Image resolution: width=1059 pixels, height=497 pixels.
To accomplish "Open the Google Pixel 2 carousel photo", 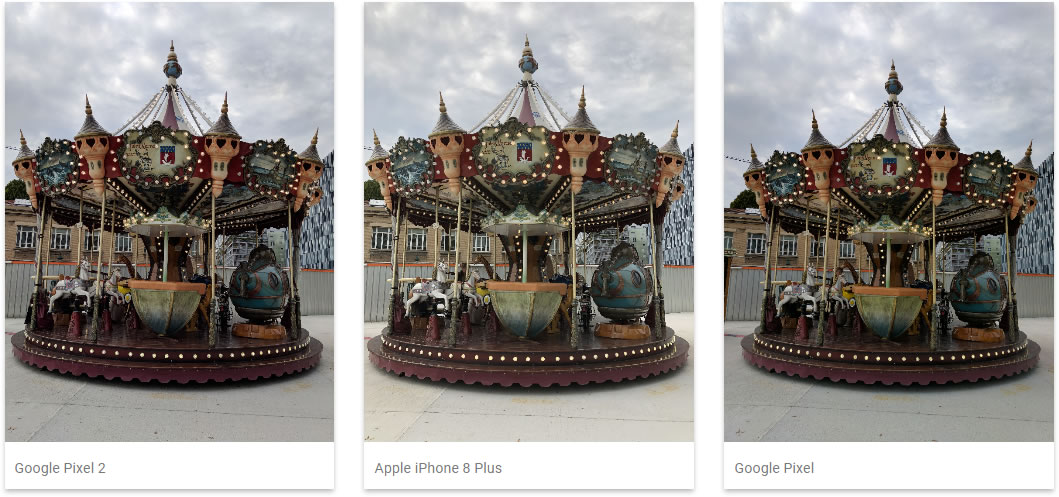I will coord(168,222).
